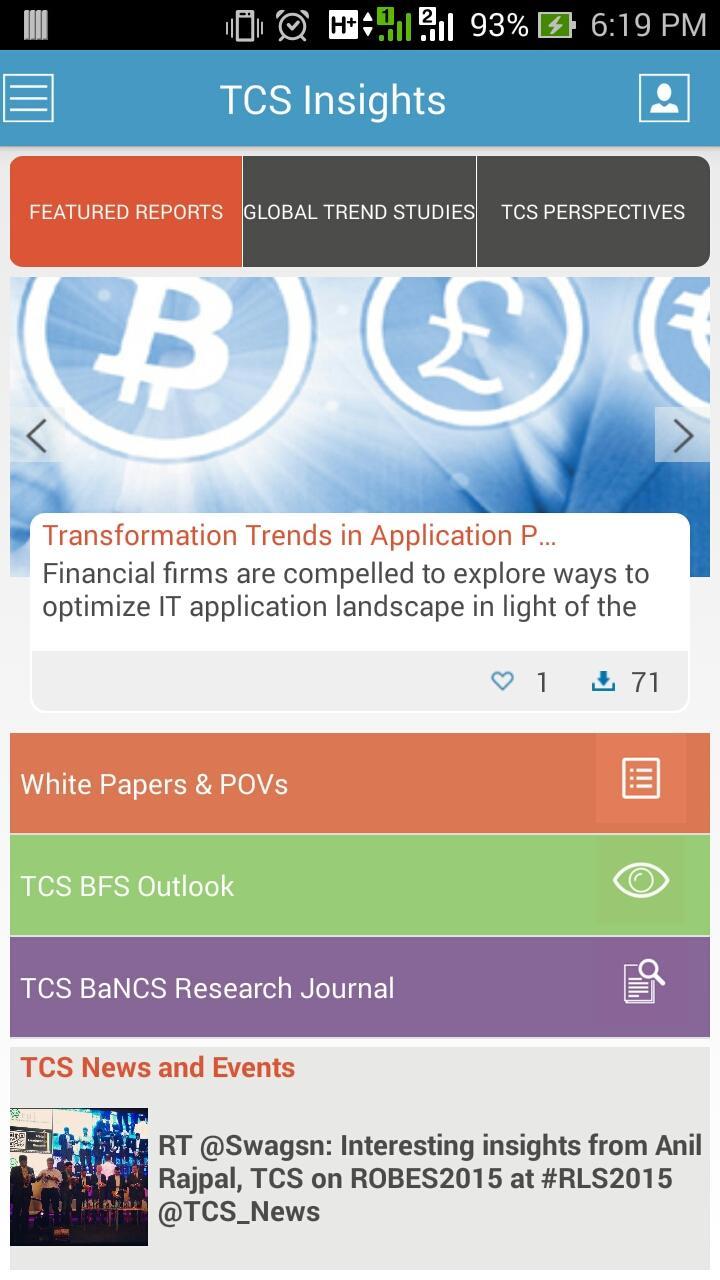Open the hamburger navigation menu
The image size is (720, 1280).
point(28,98)
